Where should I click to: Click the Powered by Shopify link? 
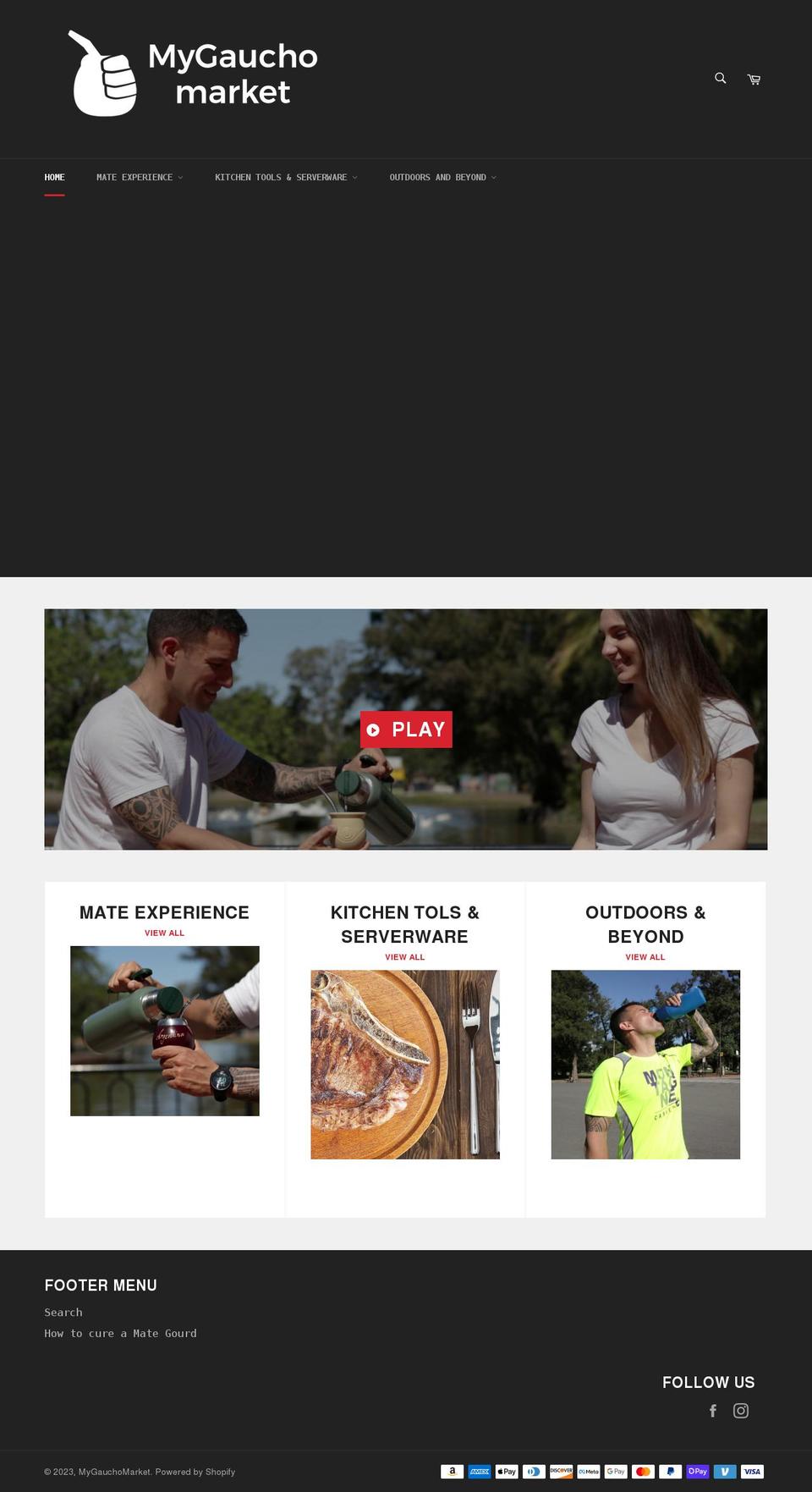click(195, 1472)
